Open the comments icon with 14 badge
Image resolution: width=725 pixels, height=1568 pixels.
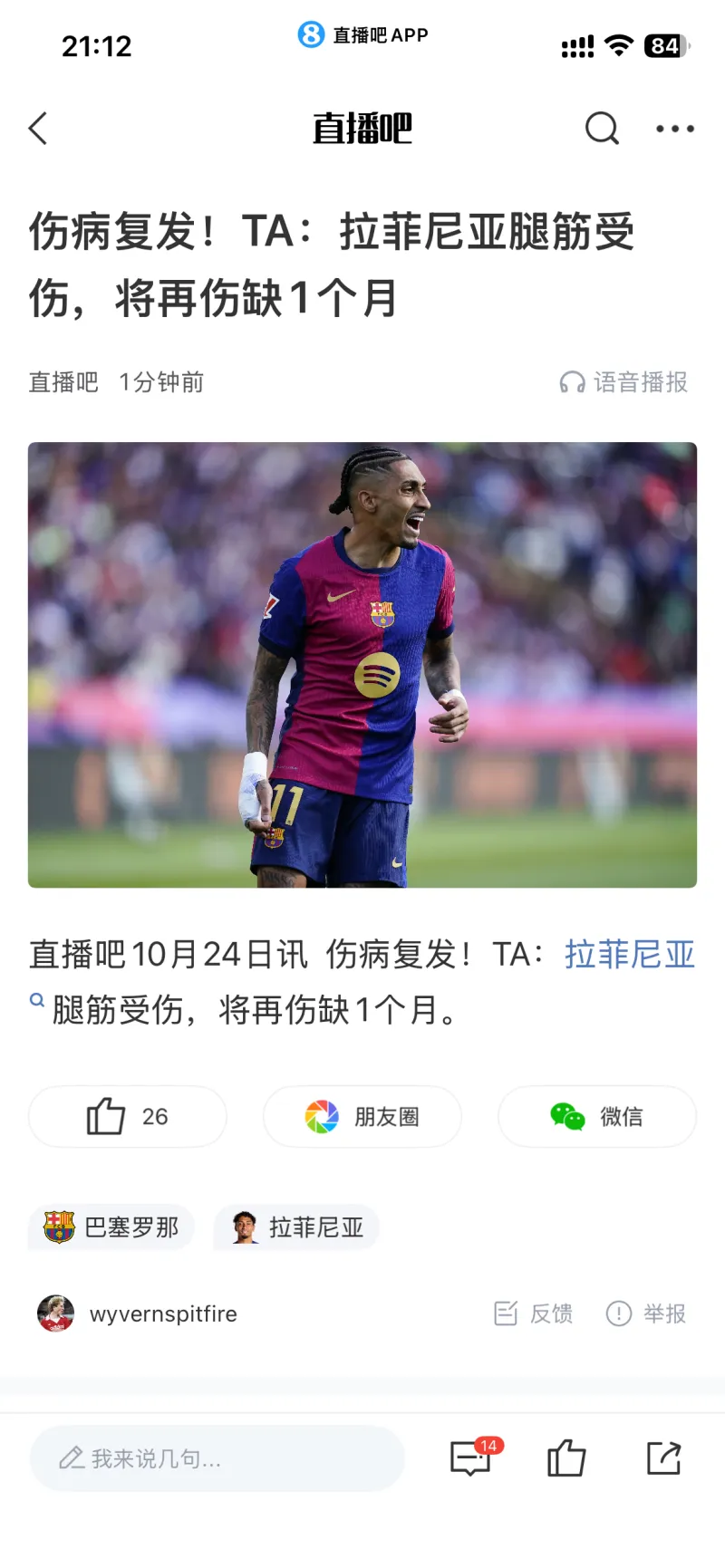[472, 1458]
